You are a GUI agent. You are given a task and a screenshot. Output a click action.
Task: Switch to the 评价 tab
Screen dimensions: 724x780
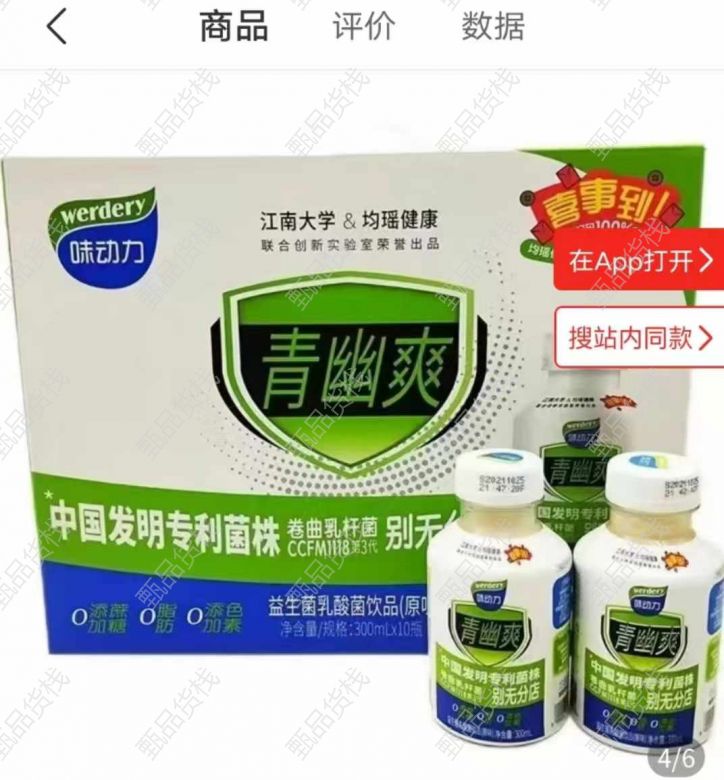(364, 28)
